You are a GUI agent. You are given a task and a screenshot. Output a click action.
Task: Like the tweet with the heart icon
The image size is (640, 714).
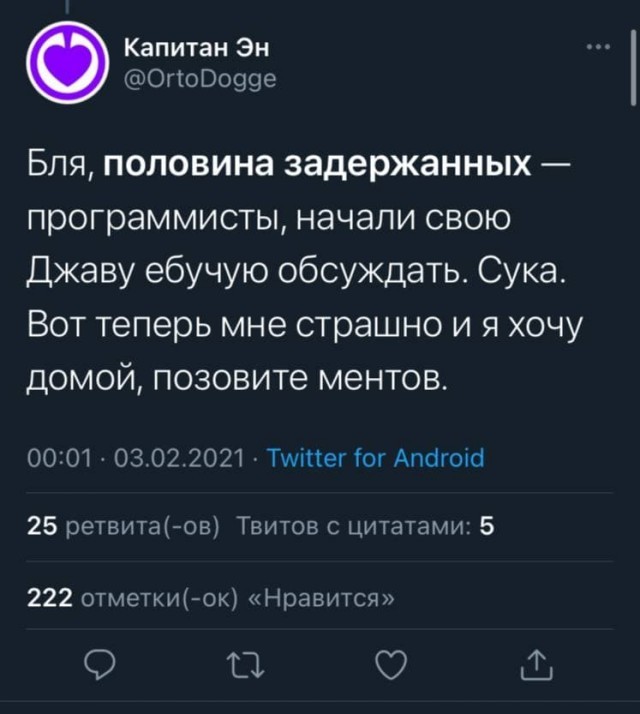coord(387,664)
